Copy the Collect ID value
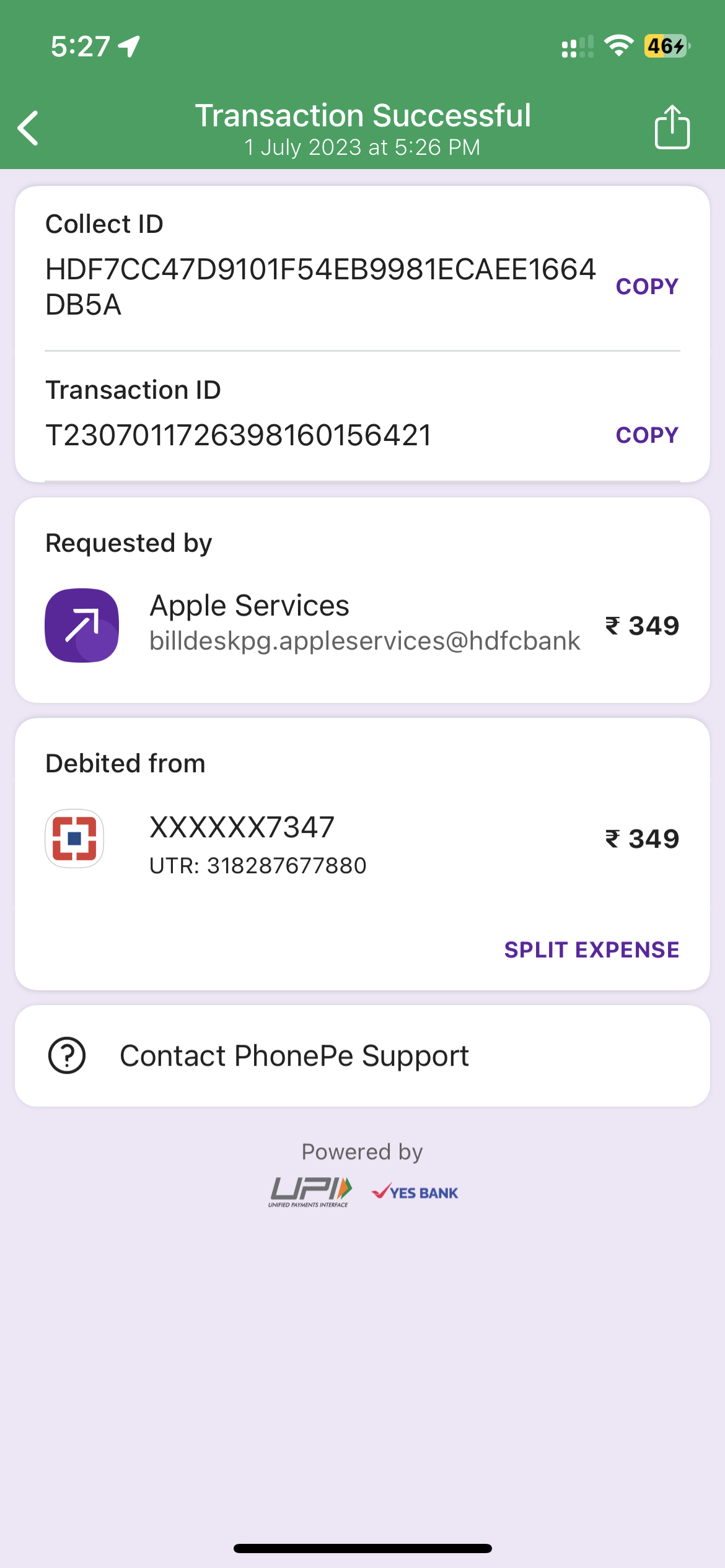 pyautogui.click(x=648, y=286)
